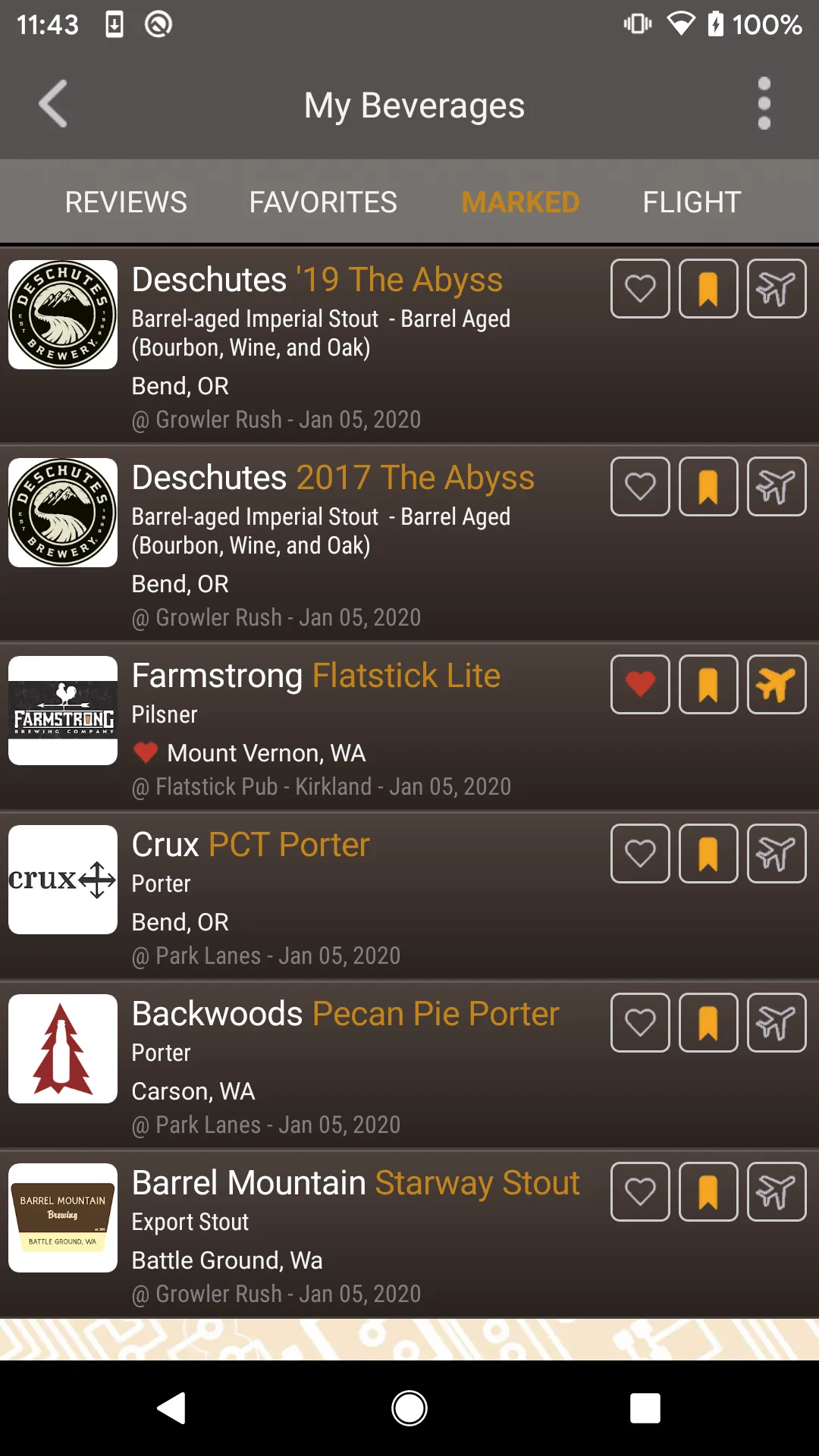819x1456 pixels.
Task: Add '19 The Abyss to a flight
Action: point(776,289)
